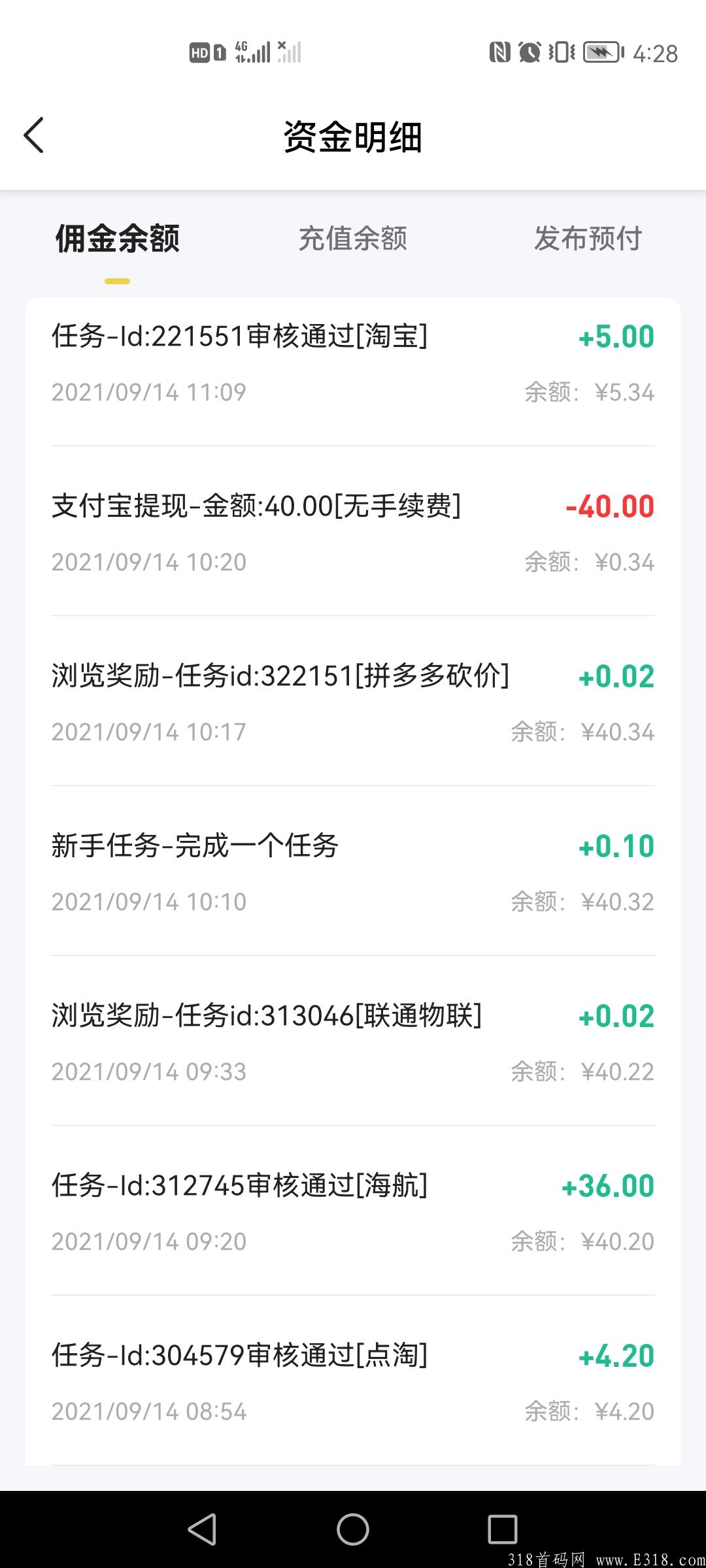Tap the 联通物联 browsing reward entry
Image resolution: width=706 pixels, height=1568 pixels.
[x=353, y=1039]
